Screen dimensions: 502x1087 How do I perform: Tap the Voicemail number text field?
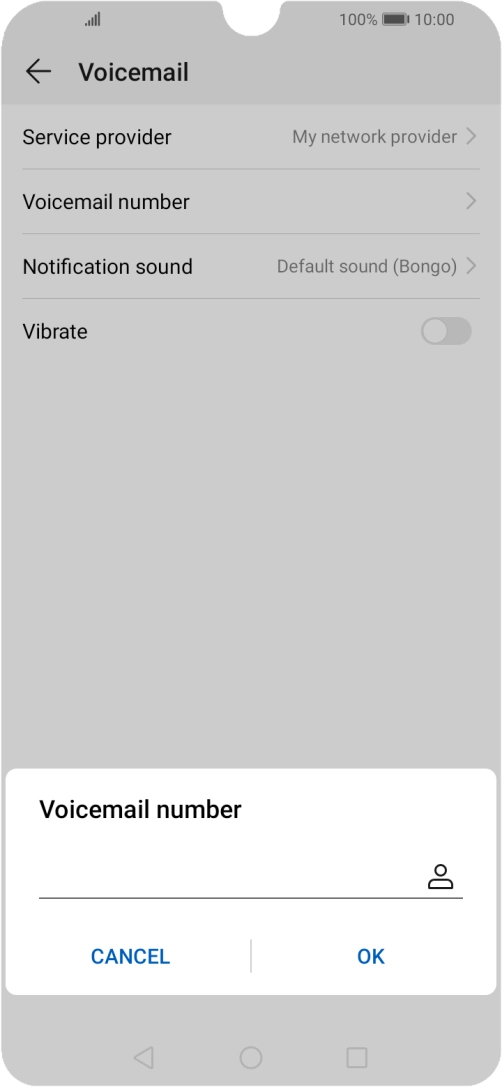(x=229, y=877)
